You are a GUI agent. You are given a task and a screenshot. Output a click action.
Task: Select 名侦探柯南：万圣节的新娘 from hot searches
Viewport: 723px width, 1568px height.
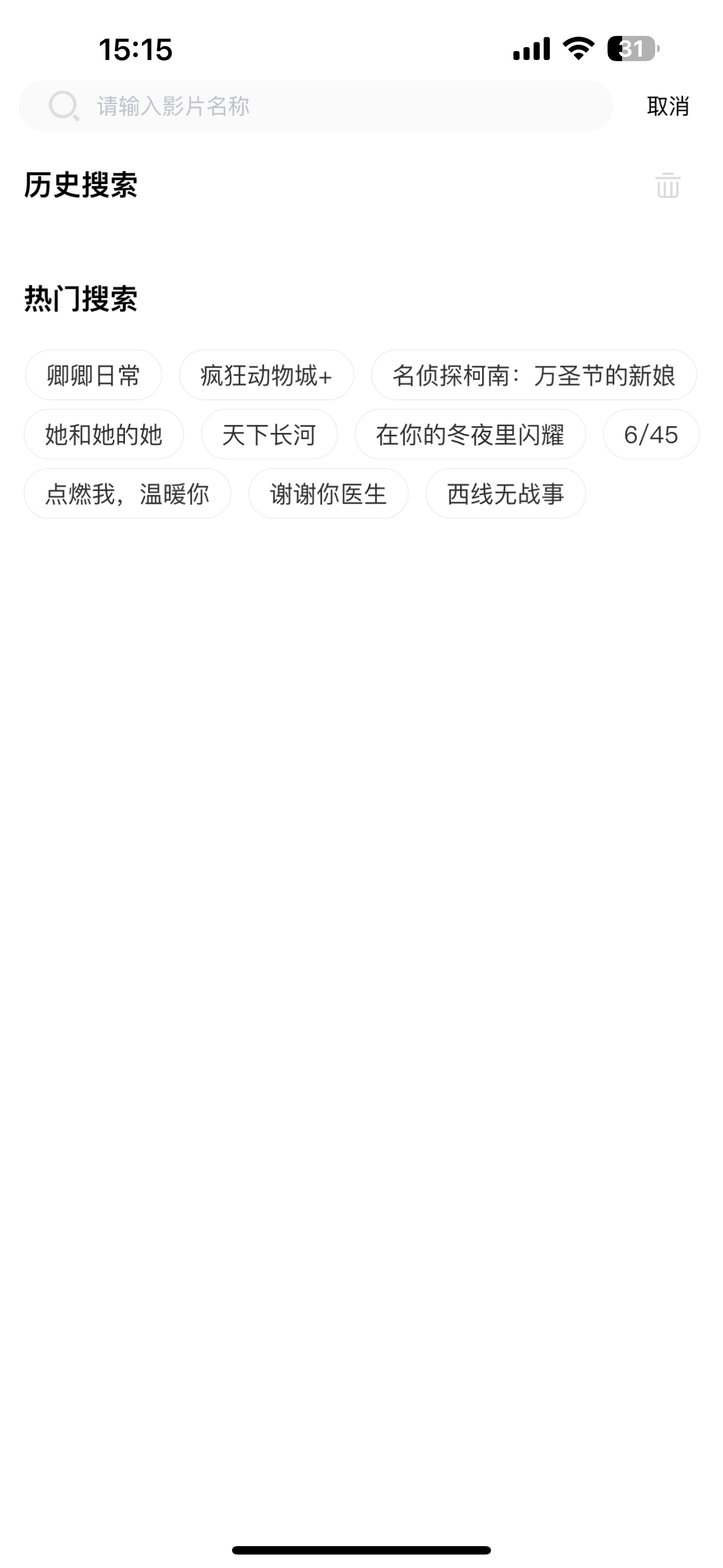534,376
